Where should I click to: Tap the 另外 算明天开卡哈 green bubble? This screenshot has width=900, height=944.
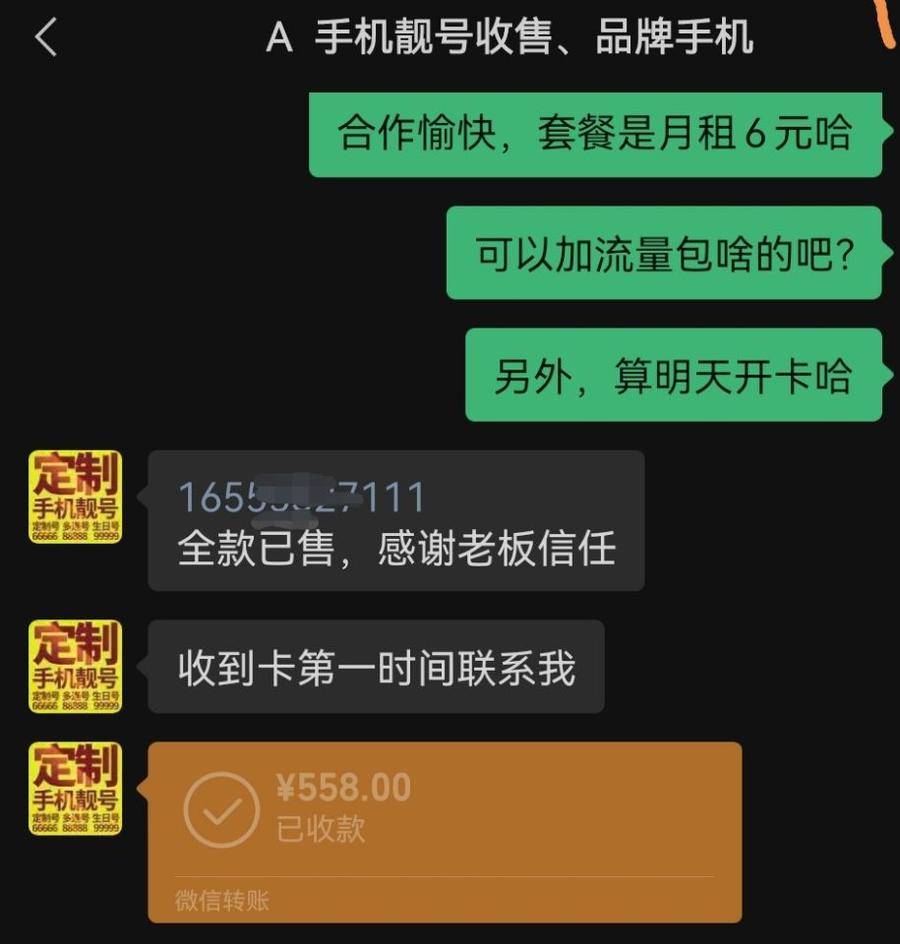[675, 375]
